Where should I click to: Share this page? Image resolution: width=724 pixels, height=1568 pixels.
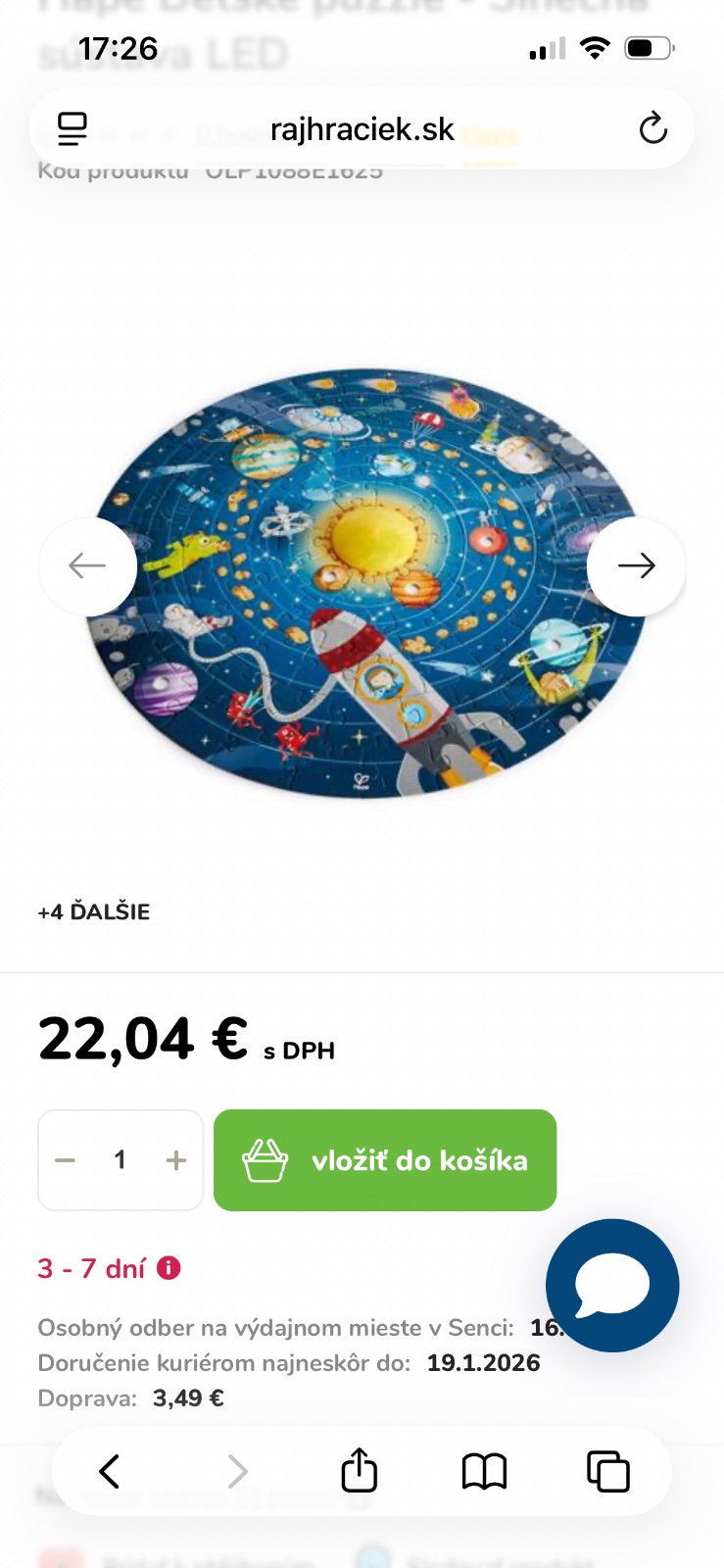tap(359, 1471)
